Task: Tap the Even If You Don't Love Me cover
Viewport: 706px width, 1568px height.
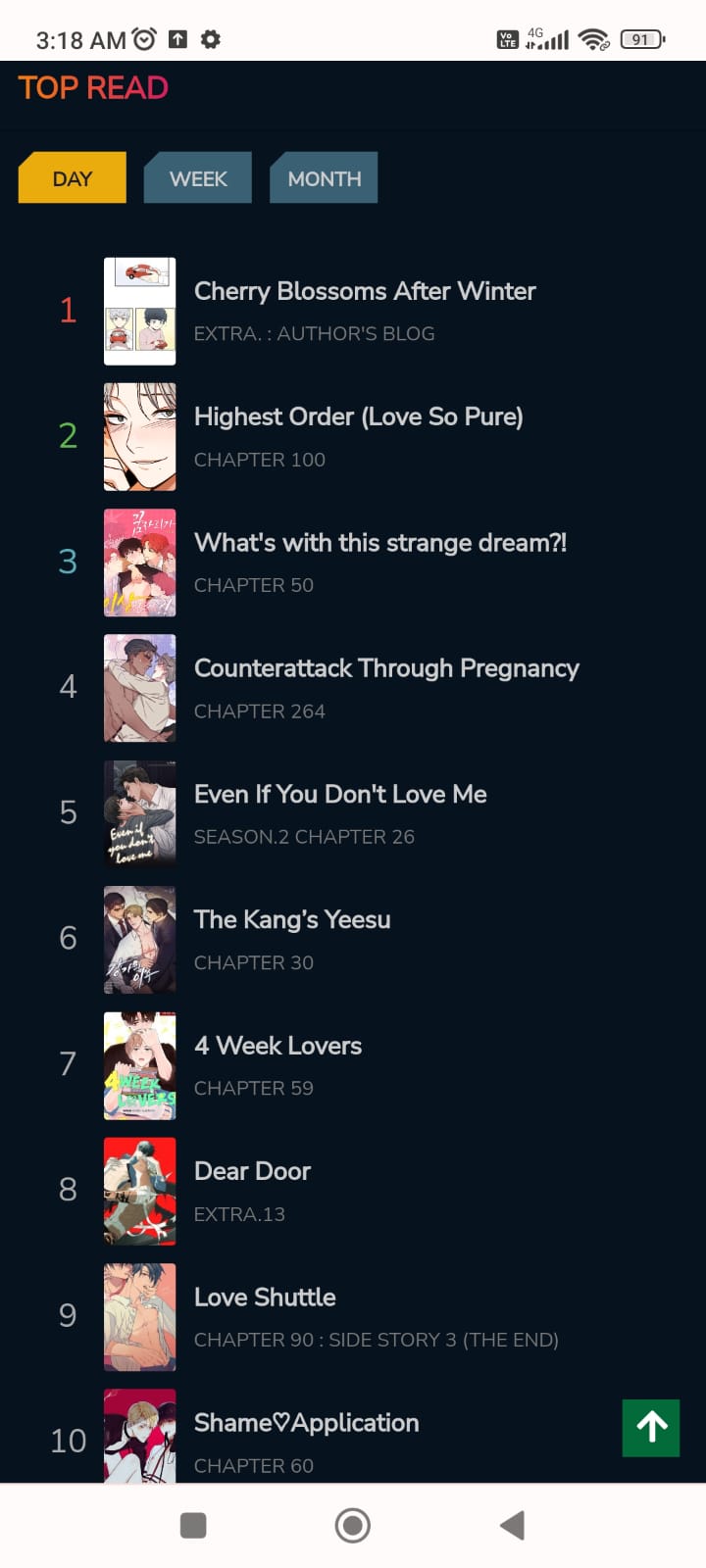Action: (x=139, y=813)
